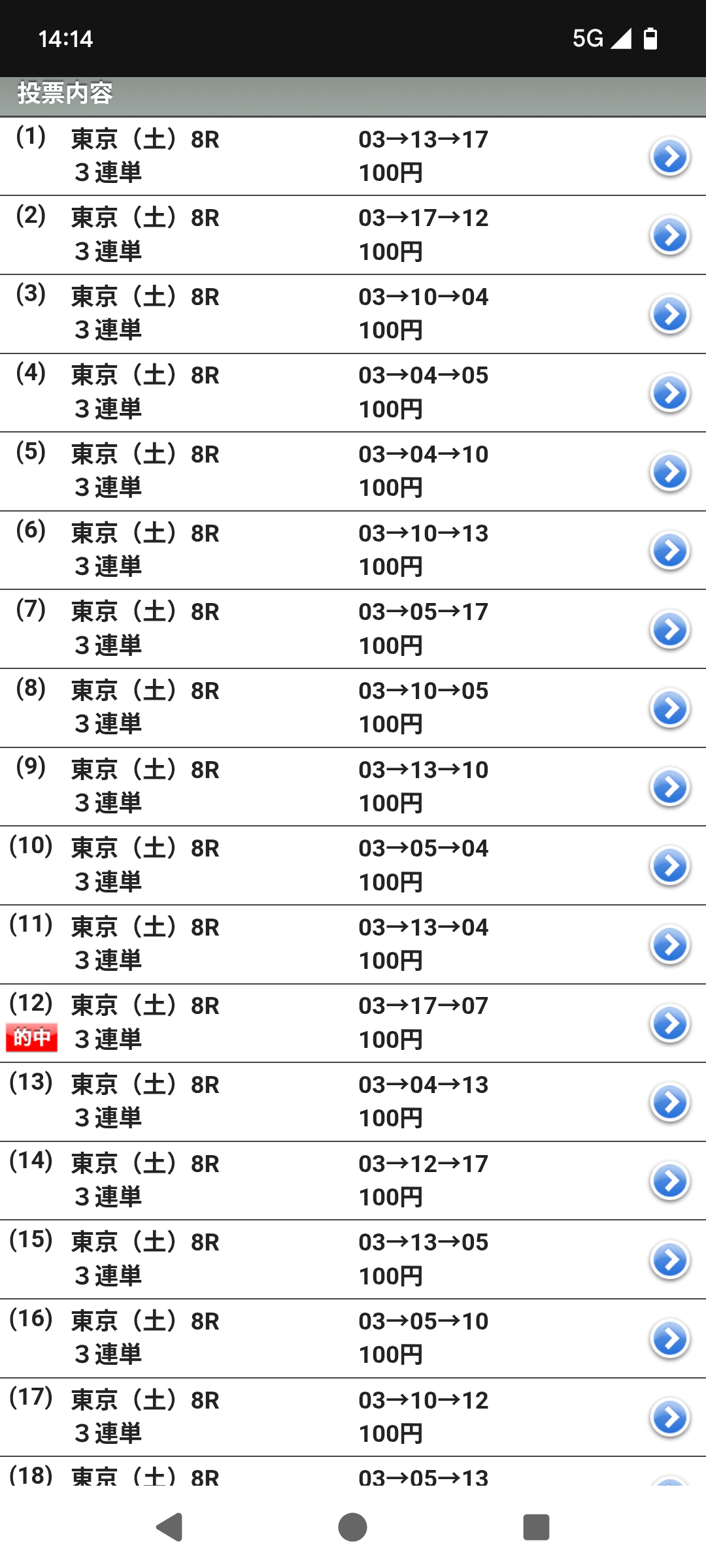Image resolution: width=706 pixels, height=1568 pixels.
Task: Open bet 03→12→17 row
Action: tap(670, 1181)
